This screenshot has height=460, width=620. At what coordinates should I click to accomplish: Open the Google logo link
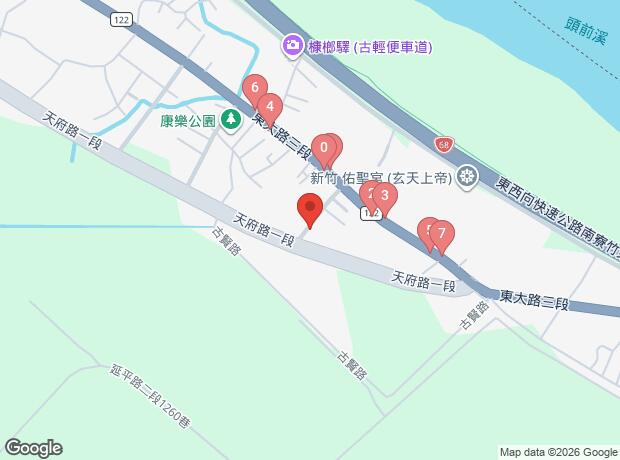point(33,447)
